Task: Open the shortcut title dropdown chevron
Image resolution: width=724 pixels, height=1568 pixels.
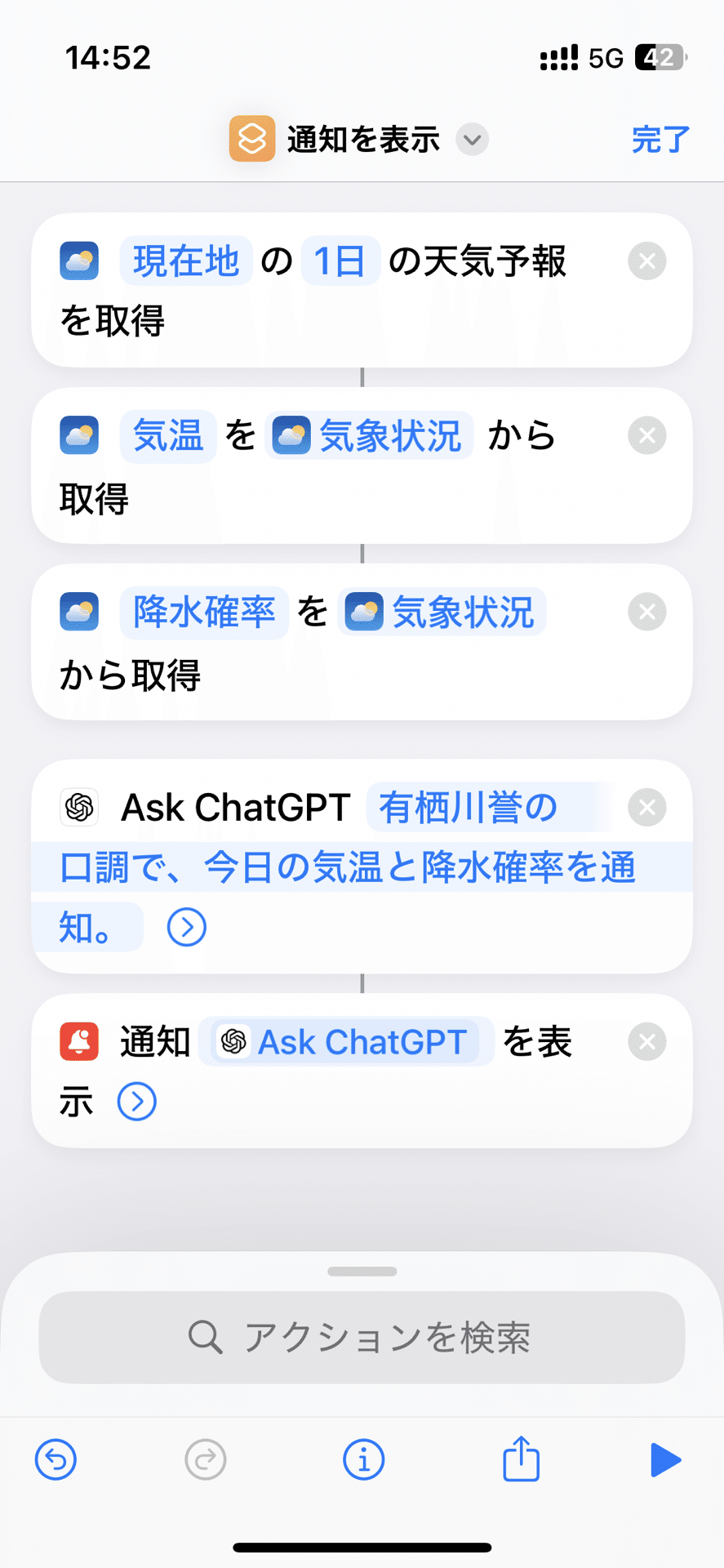Action: 471,140
